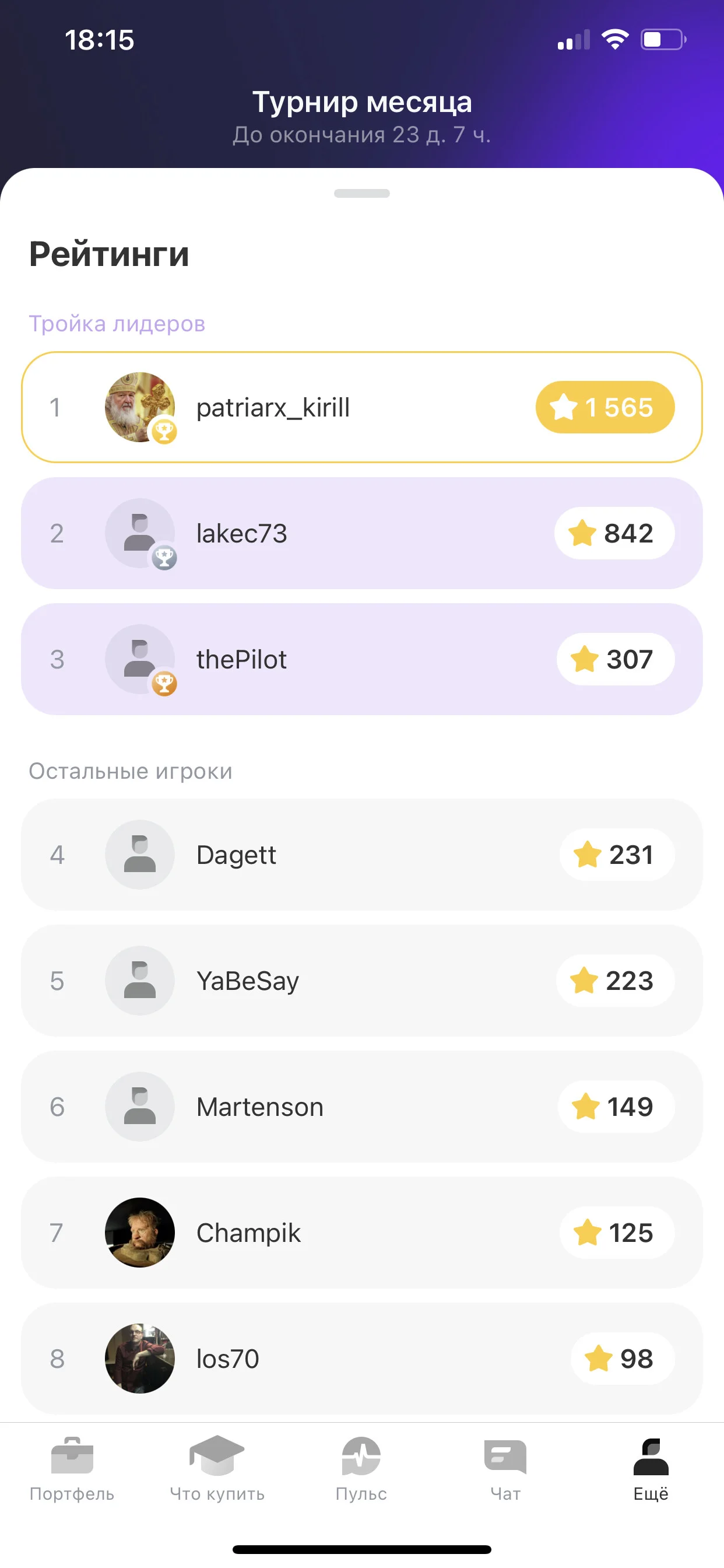The height and width of the screenshot is (1568, 724).
Task: View Champik's ranking entry
Action: coord(362,1233)
